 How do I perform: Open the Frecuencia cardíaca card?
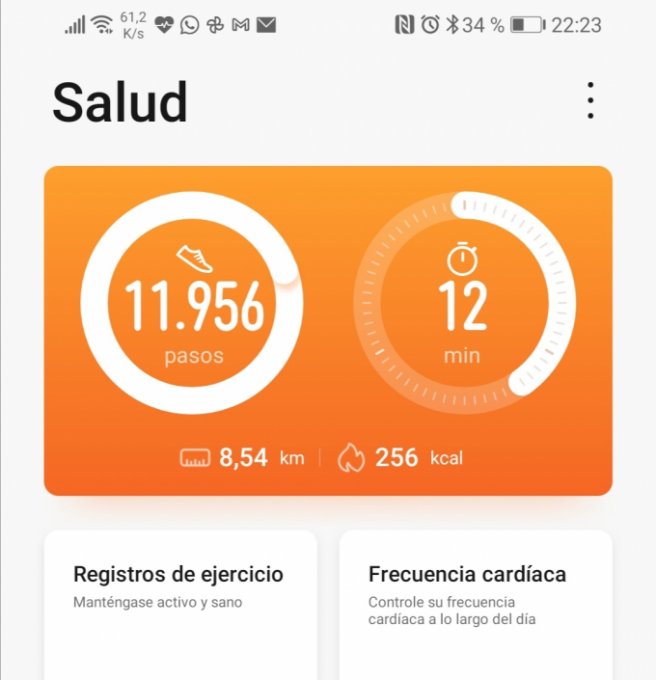coord(475,600)
